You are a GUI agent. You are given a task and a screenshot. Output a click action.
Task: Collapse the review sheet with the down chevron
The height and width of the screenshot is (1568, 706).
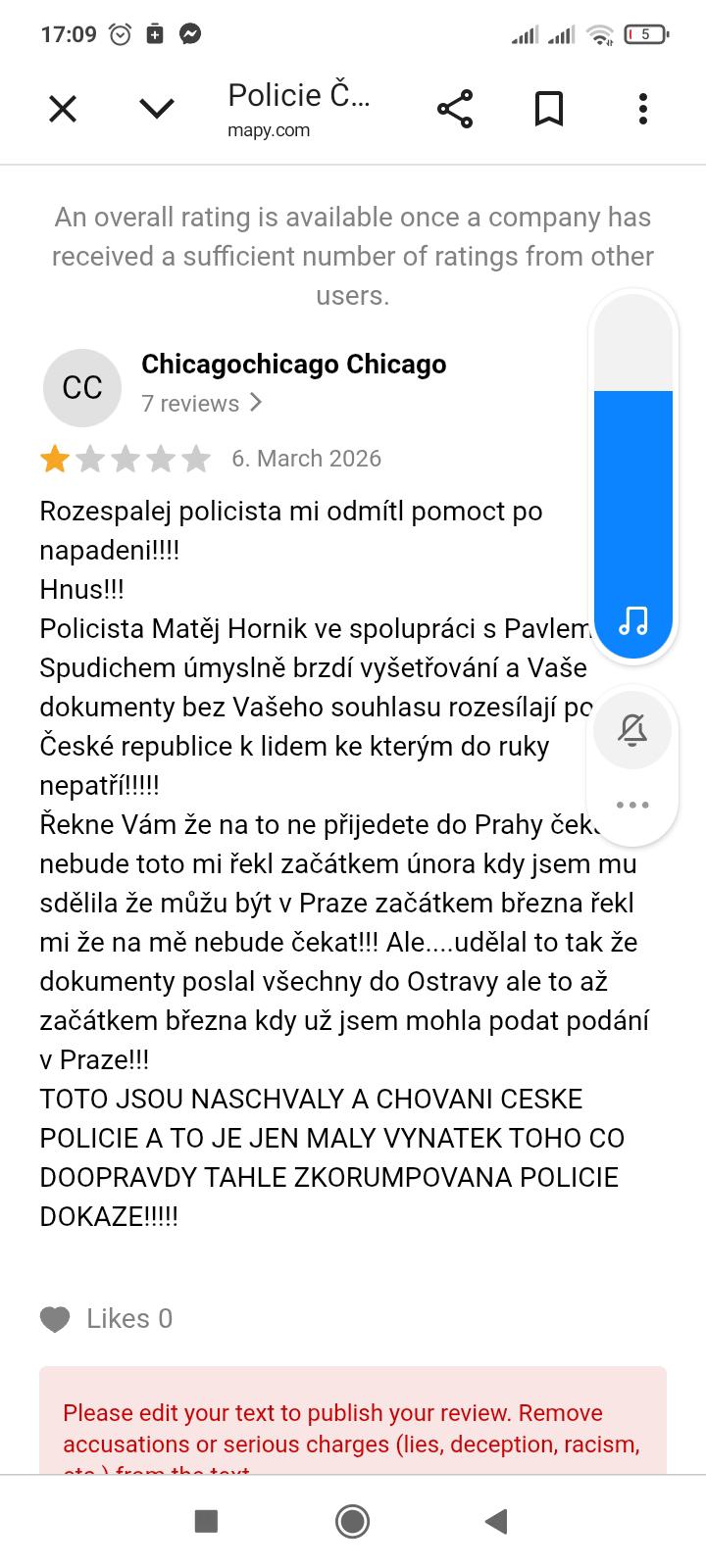click(x=156, y=109)
